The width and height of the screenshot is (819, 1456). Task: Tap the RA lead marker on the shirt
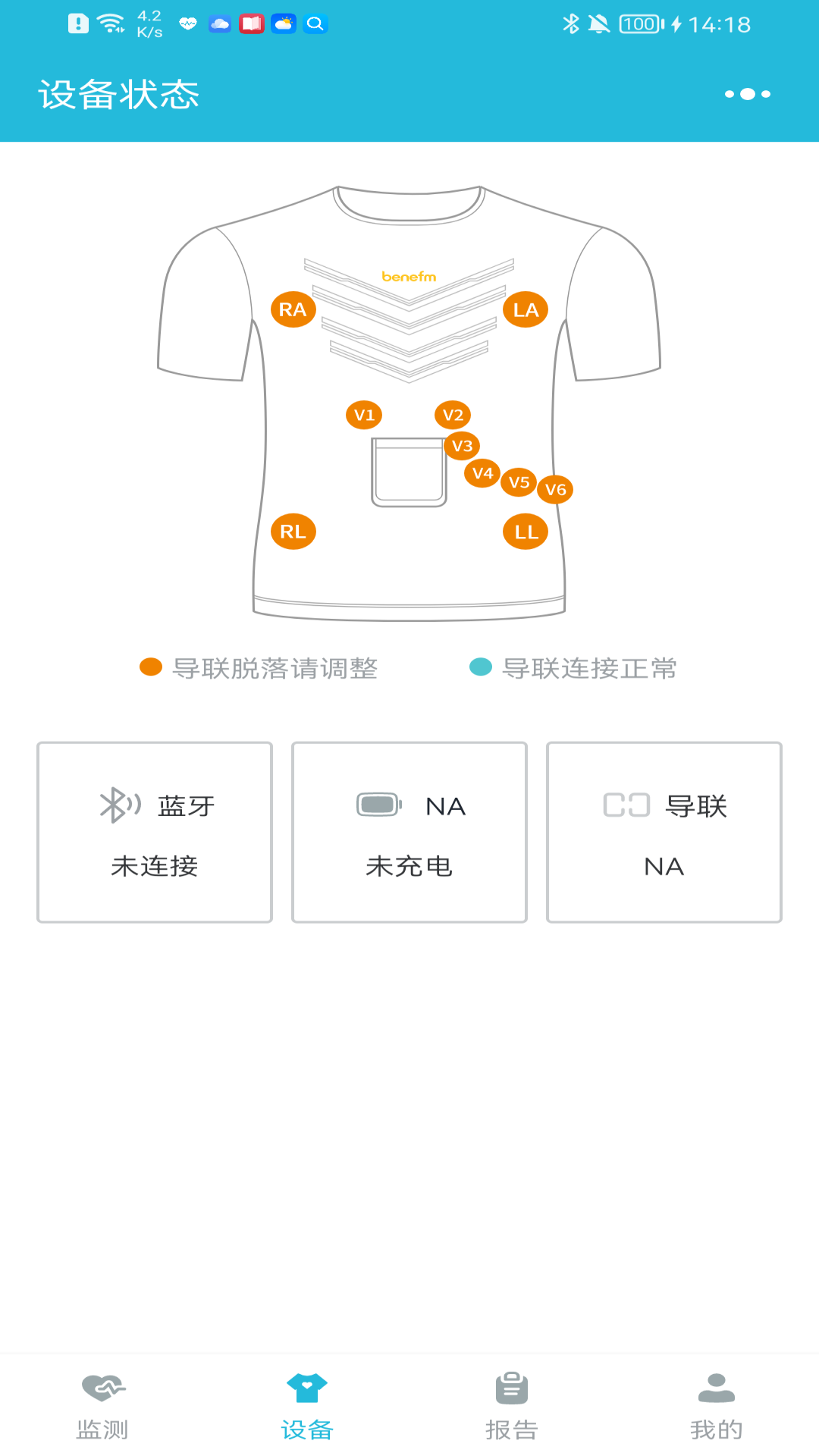click(x=293, y=309)
